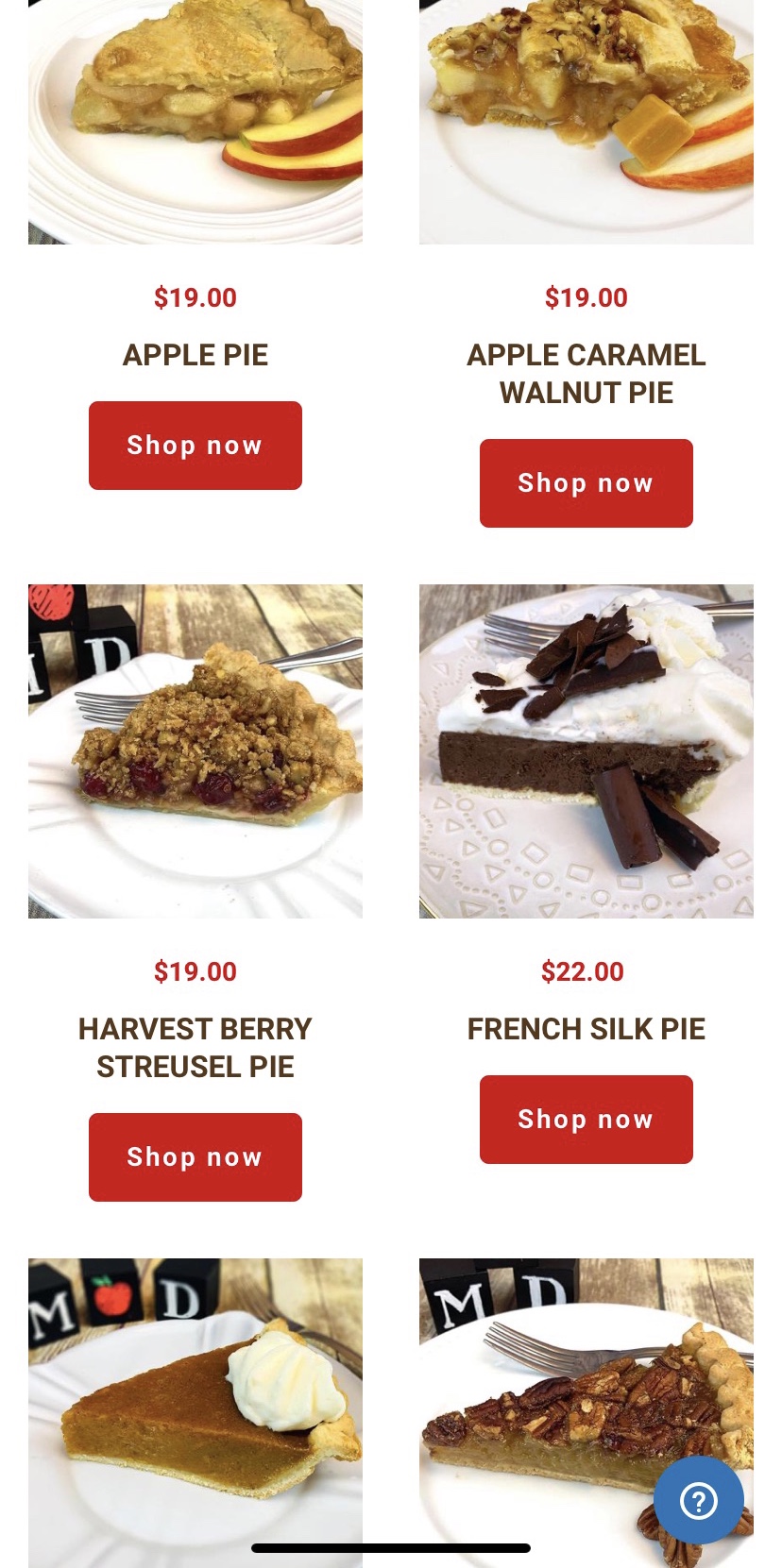This screenshot has height=1568, width=782.
Task: Tap Shop now for Harvest Berry Streusel Pie
Action: pyautogui.click(x=195, y=1157)
